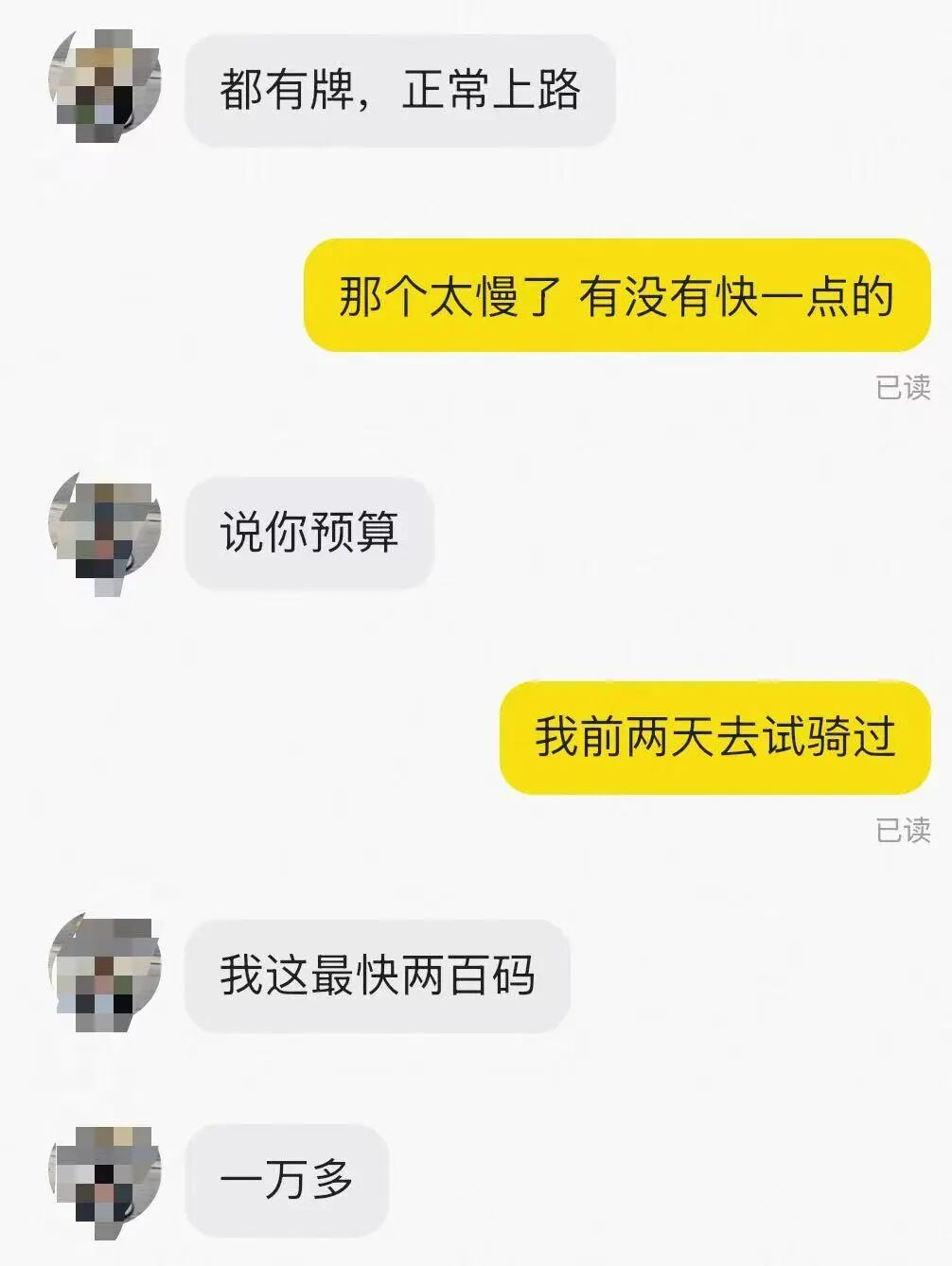Screen dimensions: 952x1266
Task: Tap the avatar beside 我这最快两百码
Action: click(x=104, y=974)
